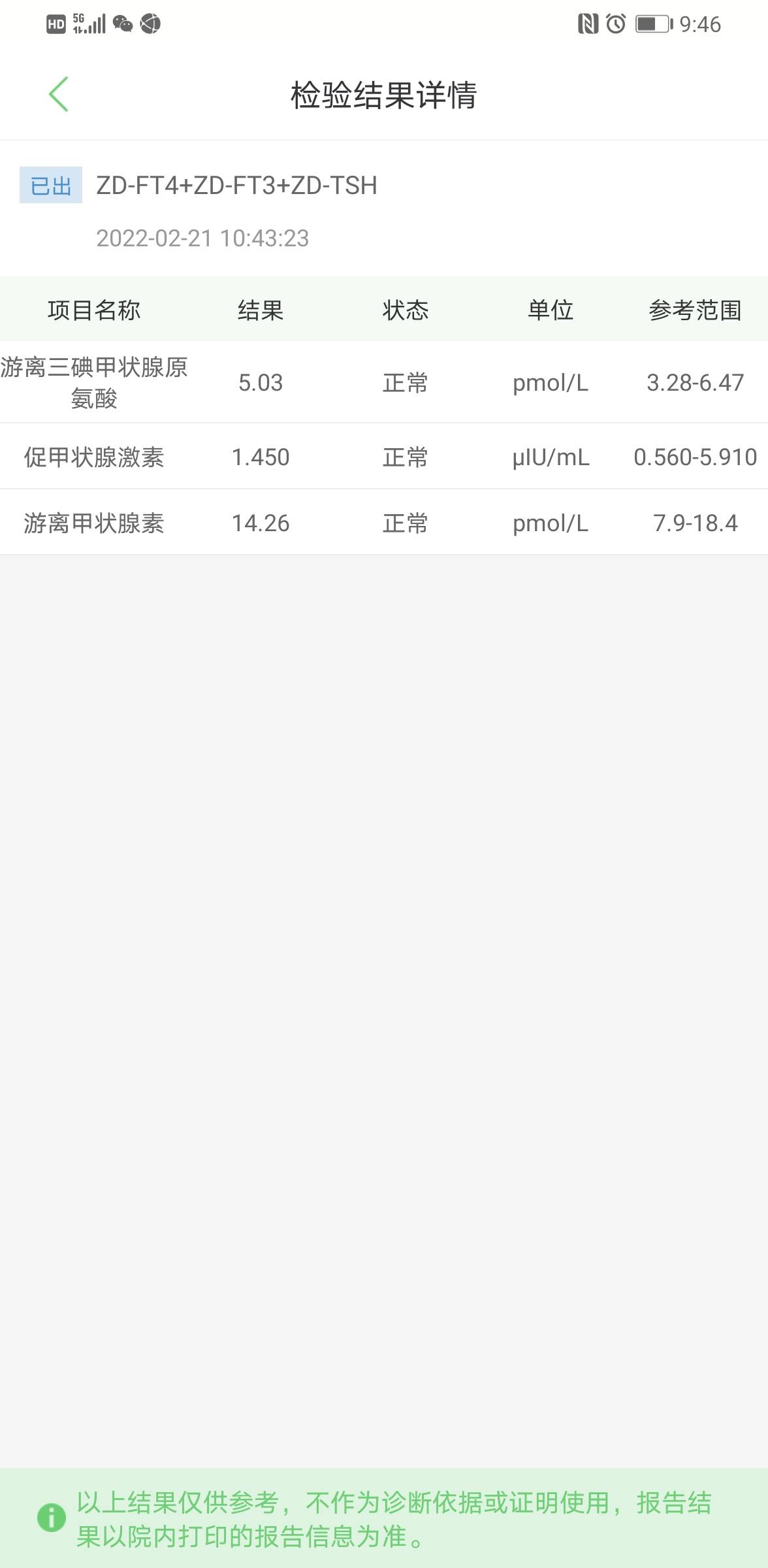
Task: Tap the back arrow to return
Action: coord(57,93)
